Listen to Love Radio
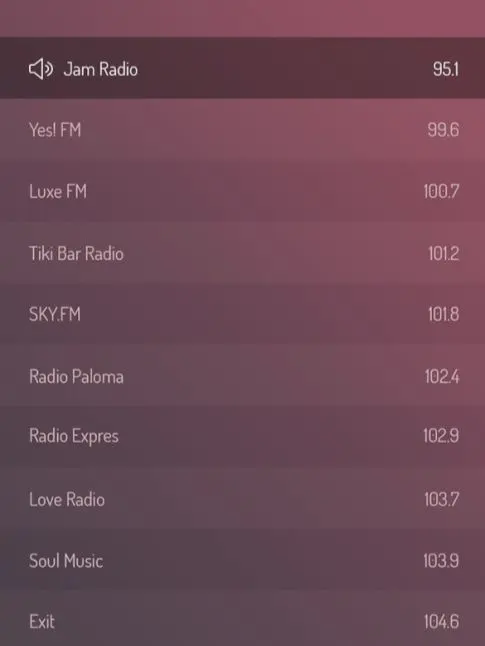The height and width of the screenshot is (646, 485). 242,498
